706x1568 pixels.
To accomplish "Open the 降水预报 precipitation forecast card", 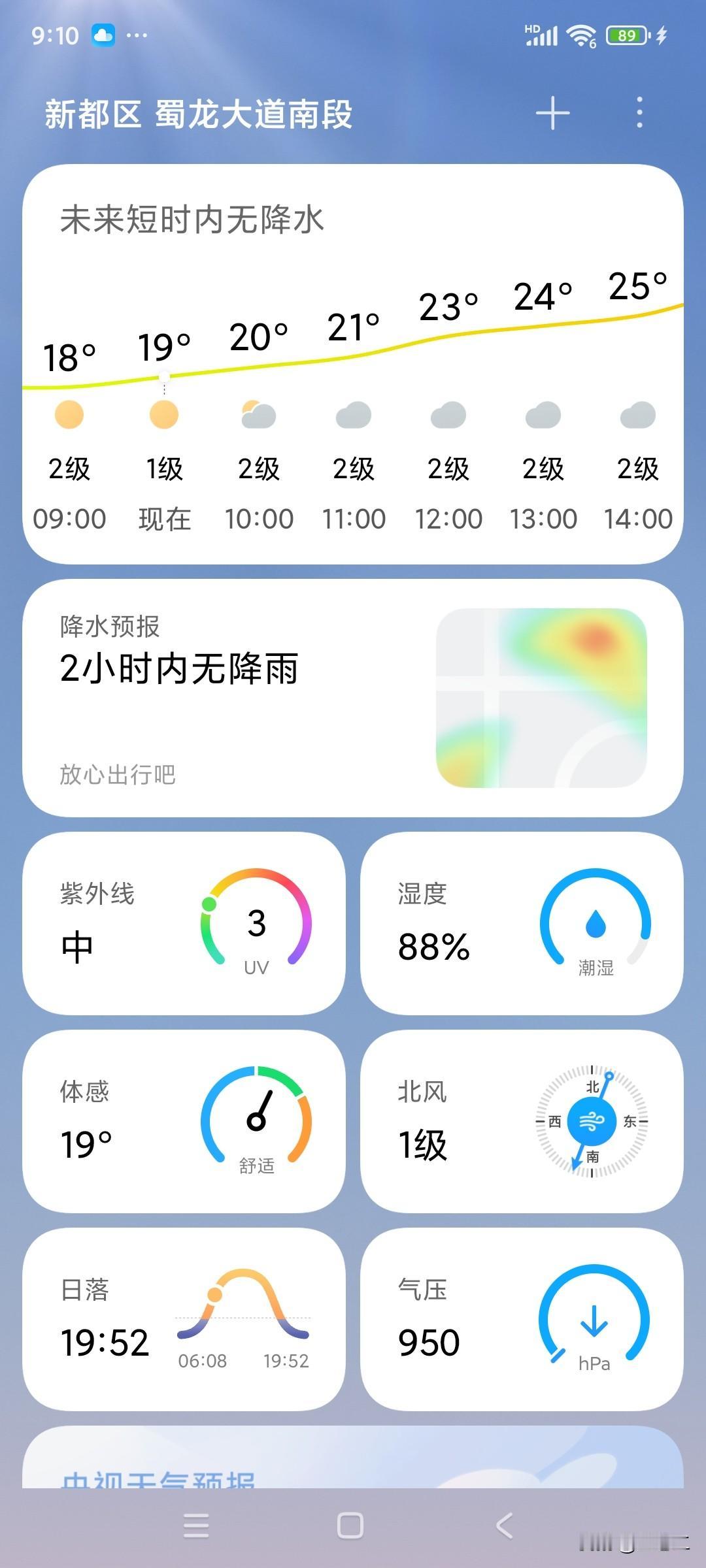I will pos(353,698).
